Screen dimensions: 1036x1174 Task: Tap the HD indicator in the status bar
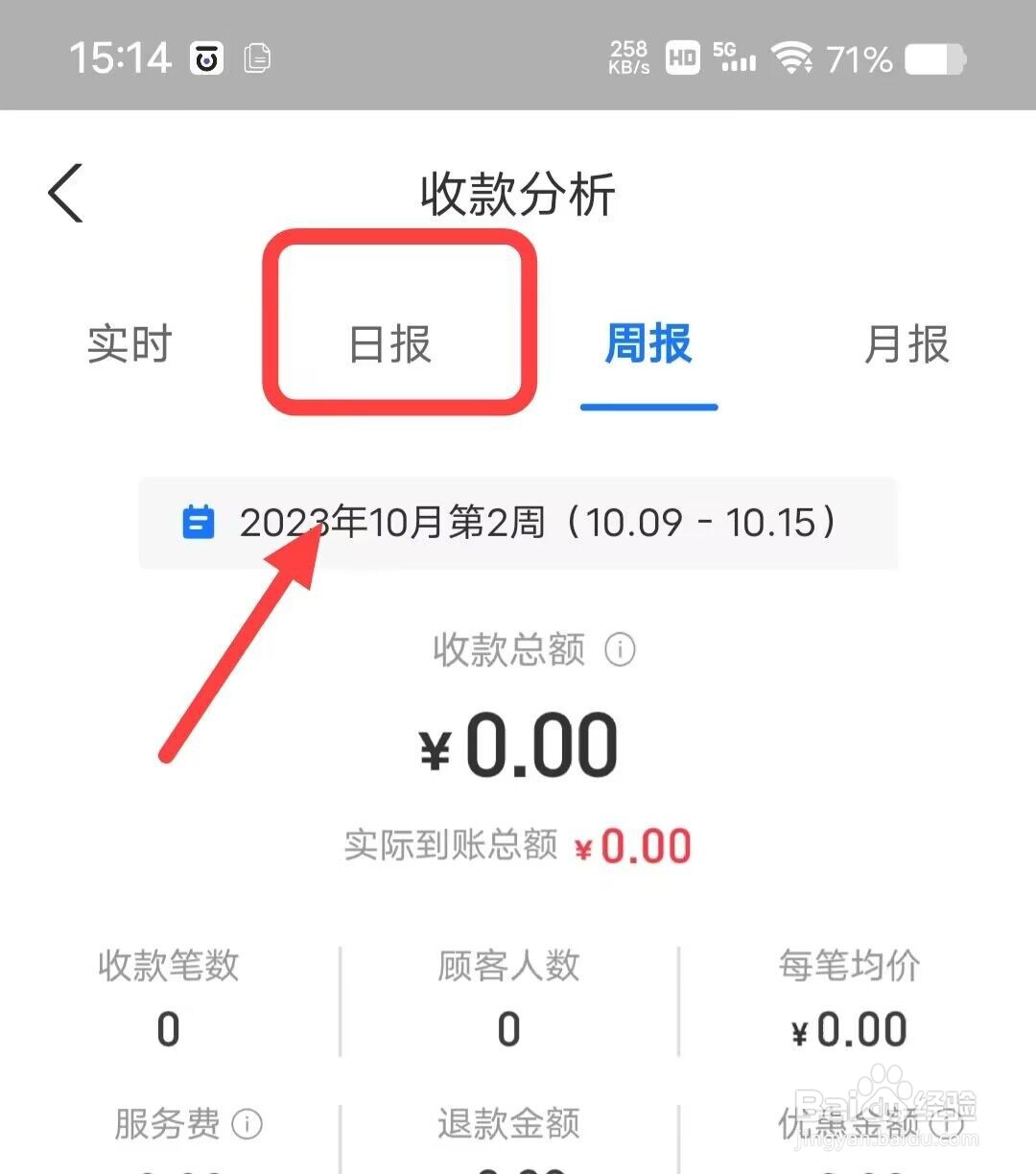pos(683,58)
